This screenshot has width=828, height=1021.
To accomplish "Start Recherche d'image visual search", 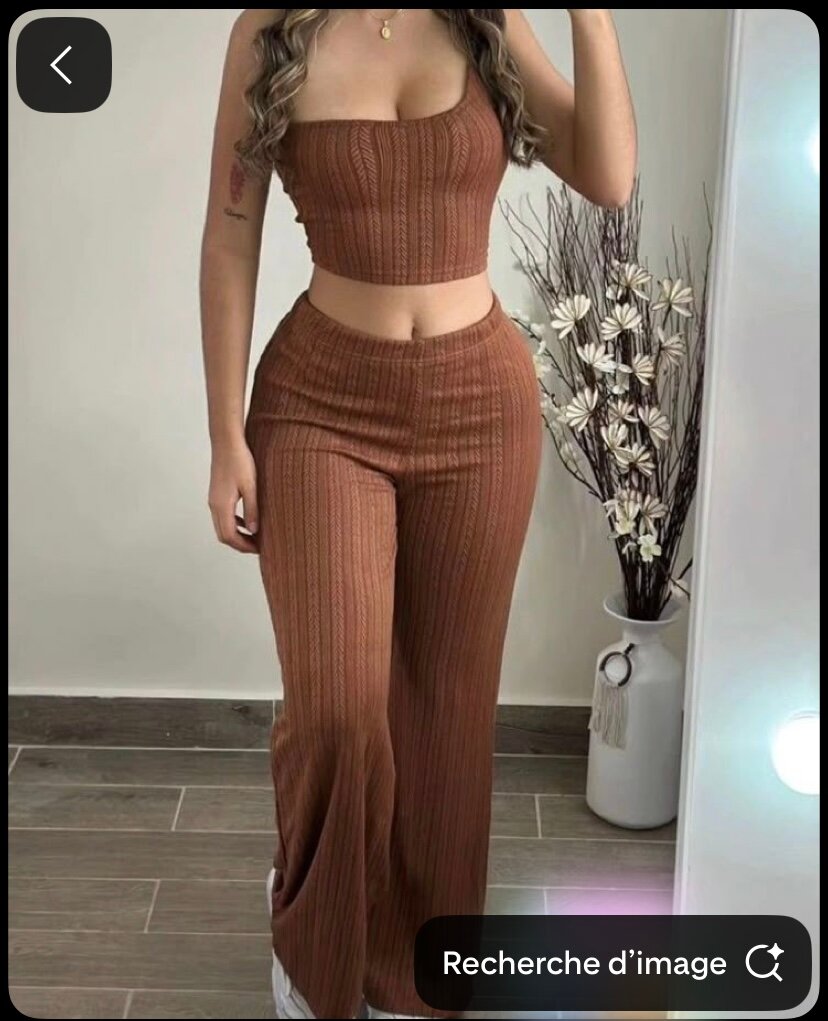I will tap(612, 963).
